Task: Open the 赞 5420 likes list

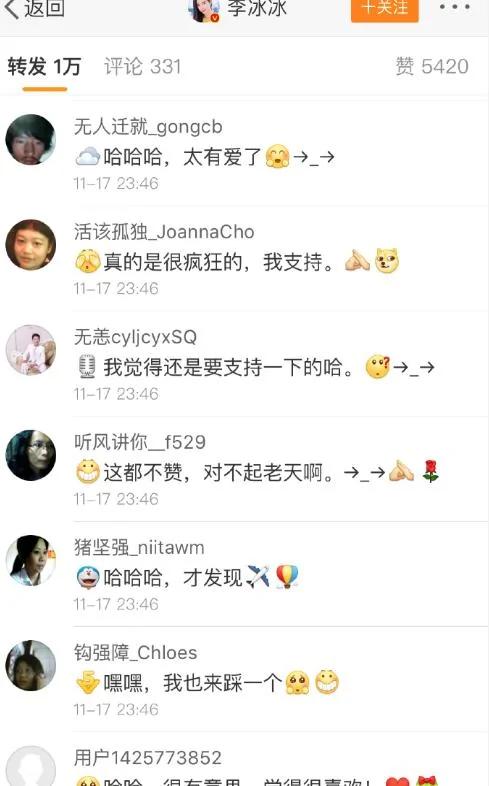Action: pos(432,67)
